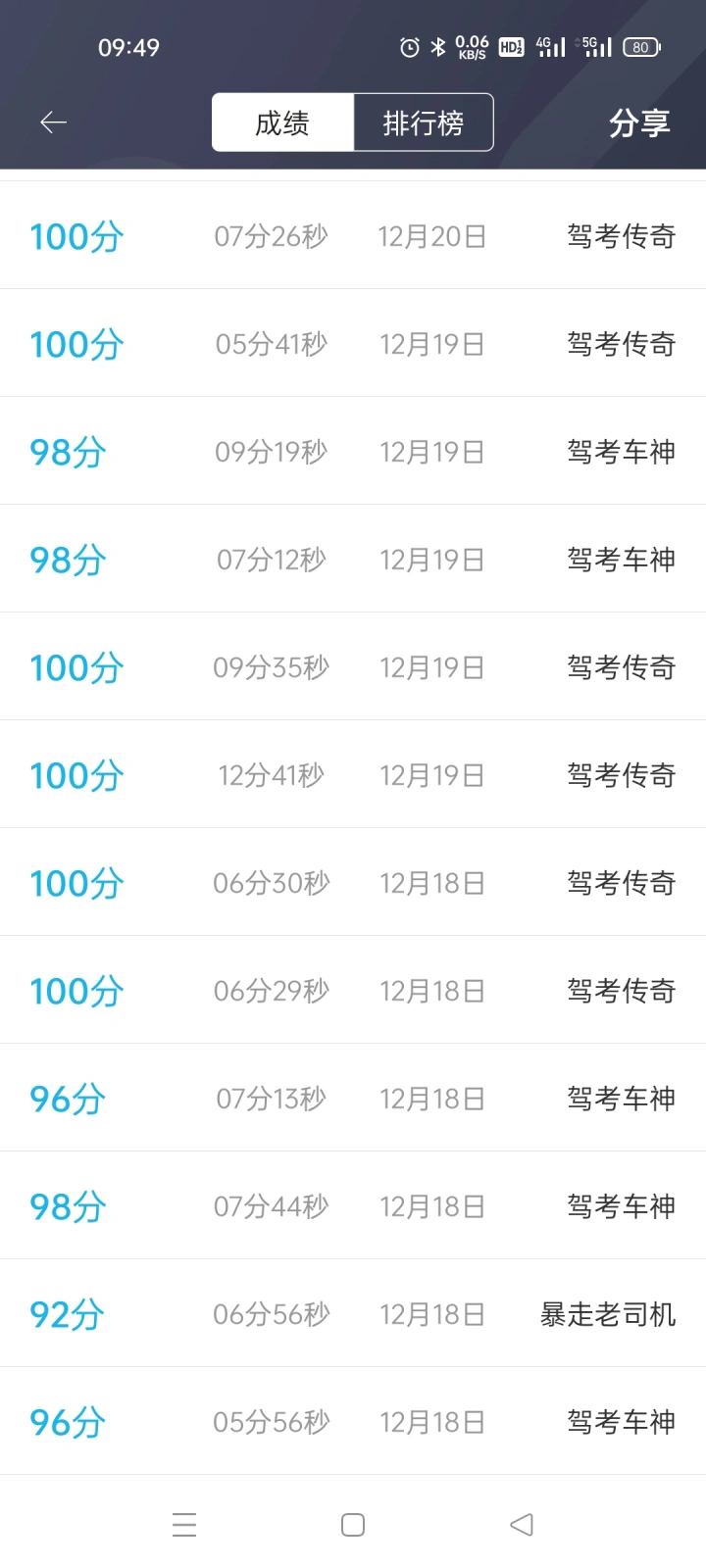Go back using the top-left arrow
Screen dimensions: 706x1568
coord(53,122)
